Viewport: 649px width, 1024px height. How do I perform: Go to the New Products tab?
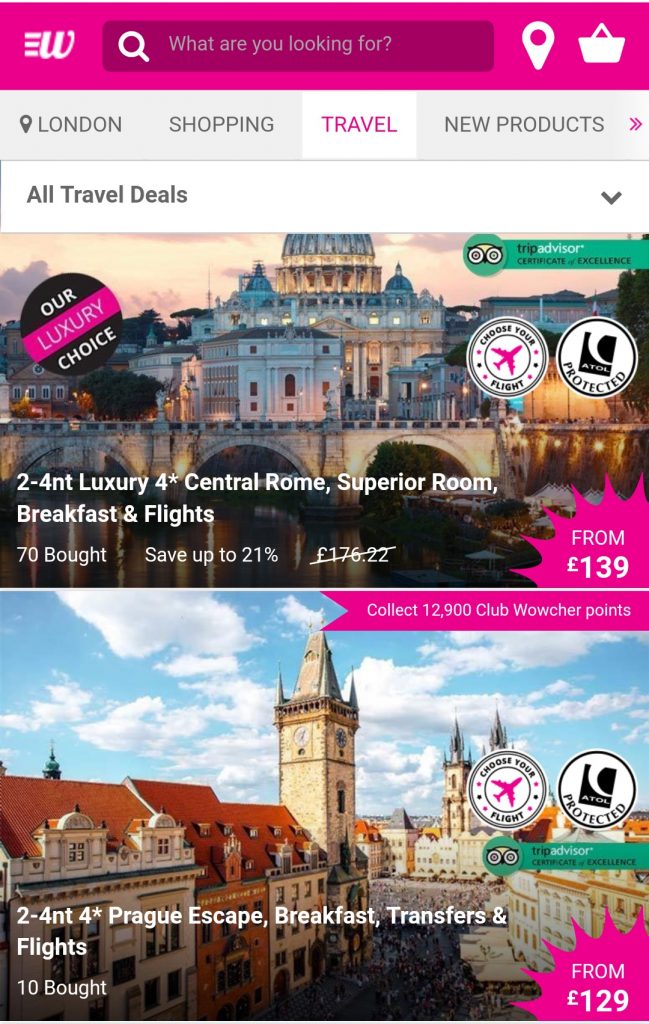click(x=524, y=125)
